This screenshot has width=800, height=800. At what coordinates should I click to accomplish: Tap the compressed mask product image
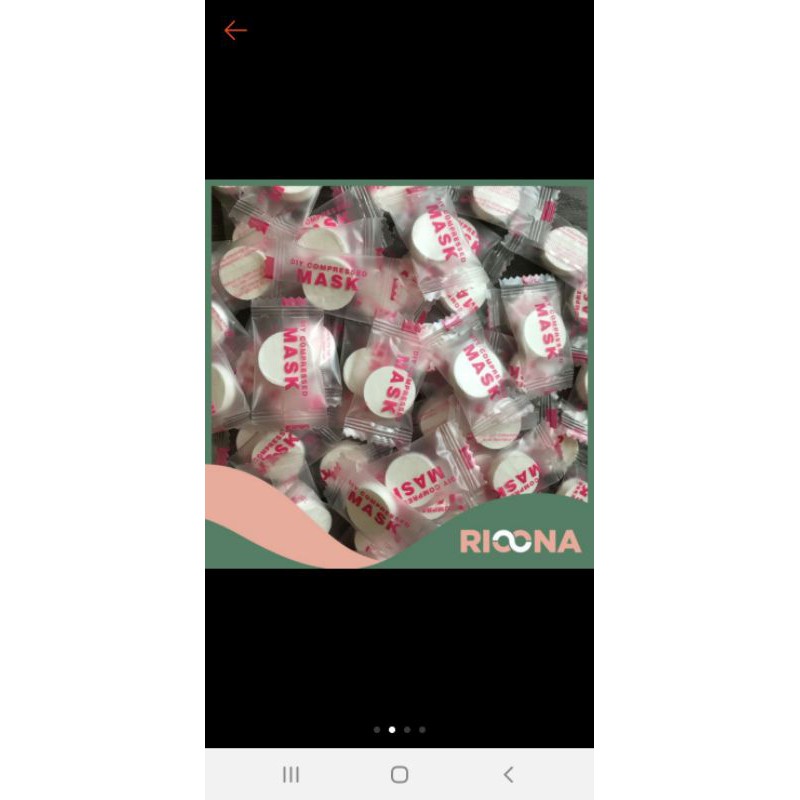coord(399,374)
